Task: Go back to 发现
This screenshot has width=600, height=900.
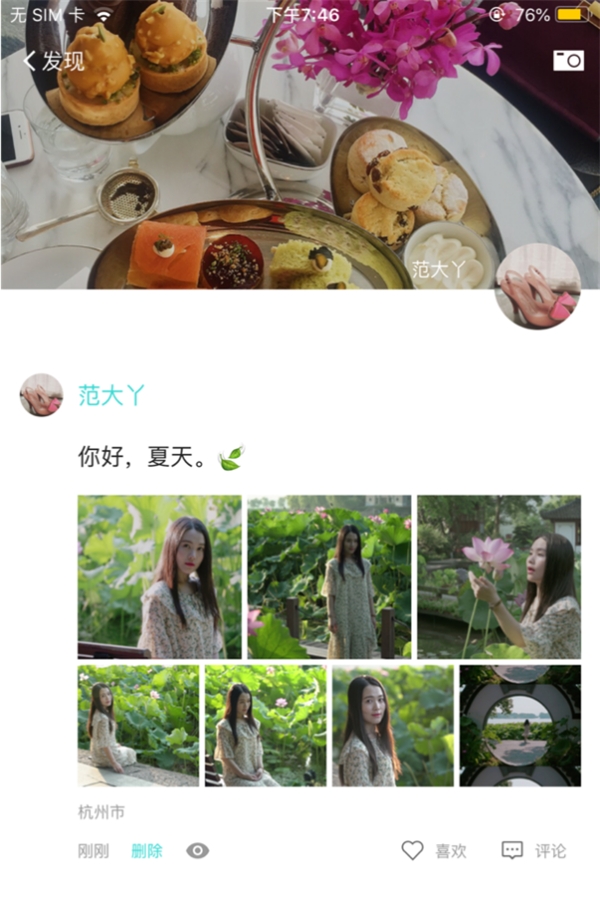Action: click(54, 61)
